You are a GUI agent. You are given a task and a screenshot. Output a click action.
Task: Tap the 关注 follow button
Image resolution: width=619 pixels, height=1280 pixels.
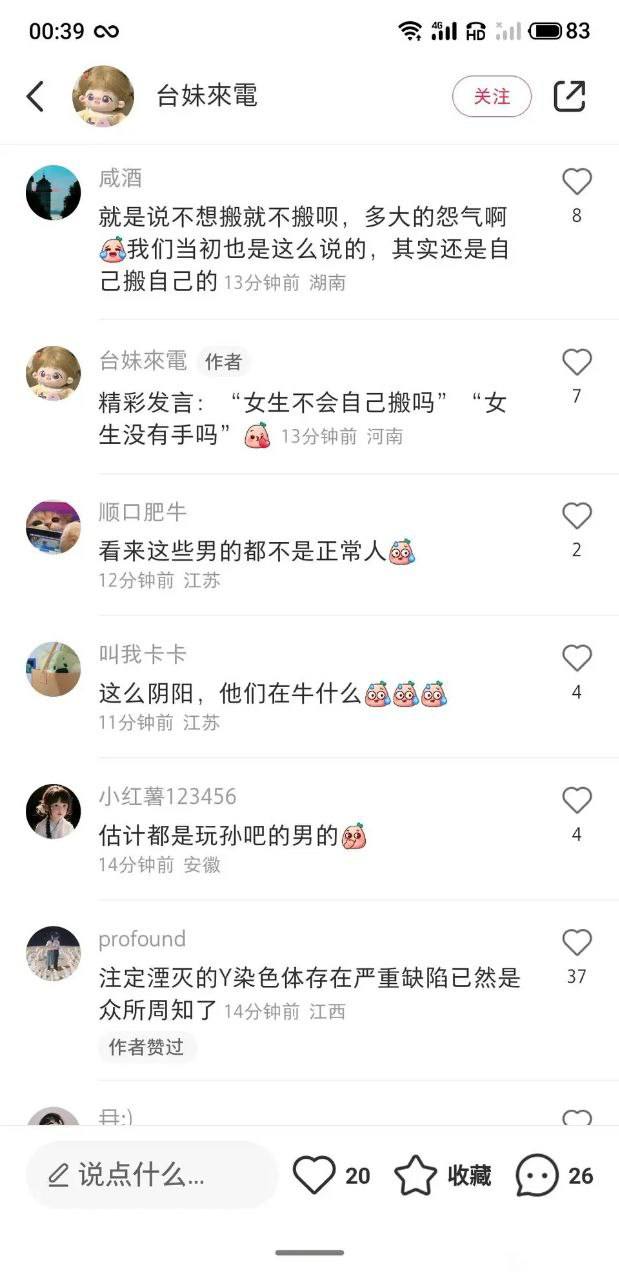[492, 96]
